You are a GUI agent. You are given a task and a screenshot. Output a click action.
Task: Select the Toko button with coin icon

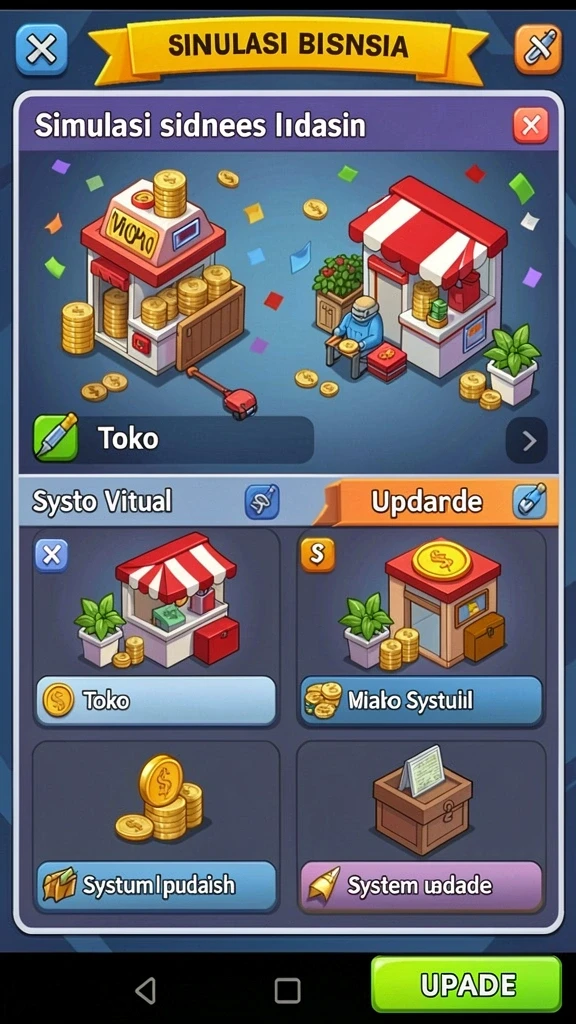point(156,701)
